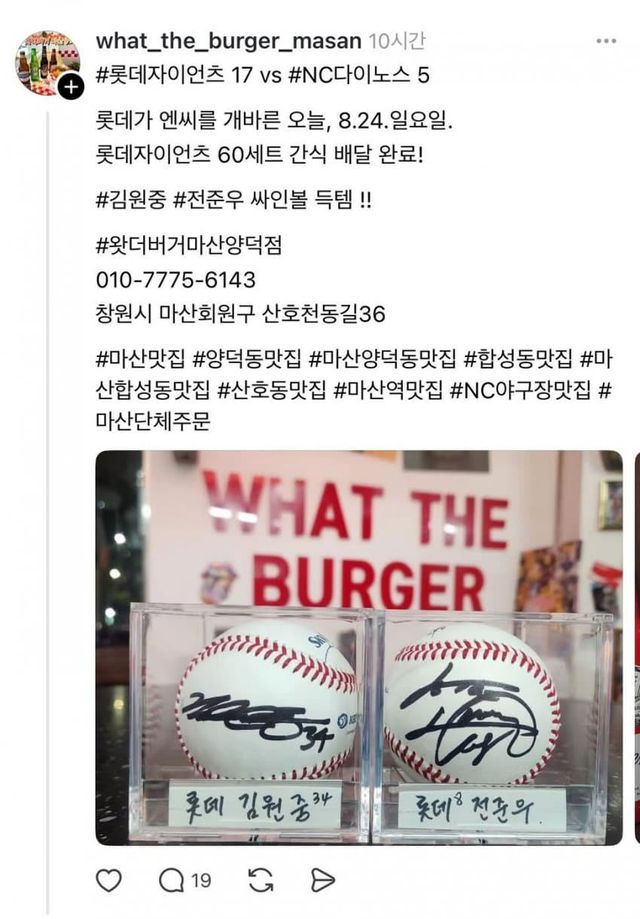Open the post's three-dot overflow menu
This screenshot has height=919, width=640.
coord(606,42)
